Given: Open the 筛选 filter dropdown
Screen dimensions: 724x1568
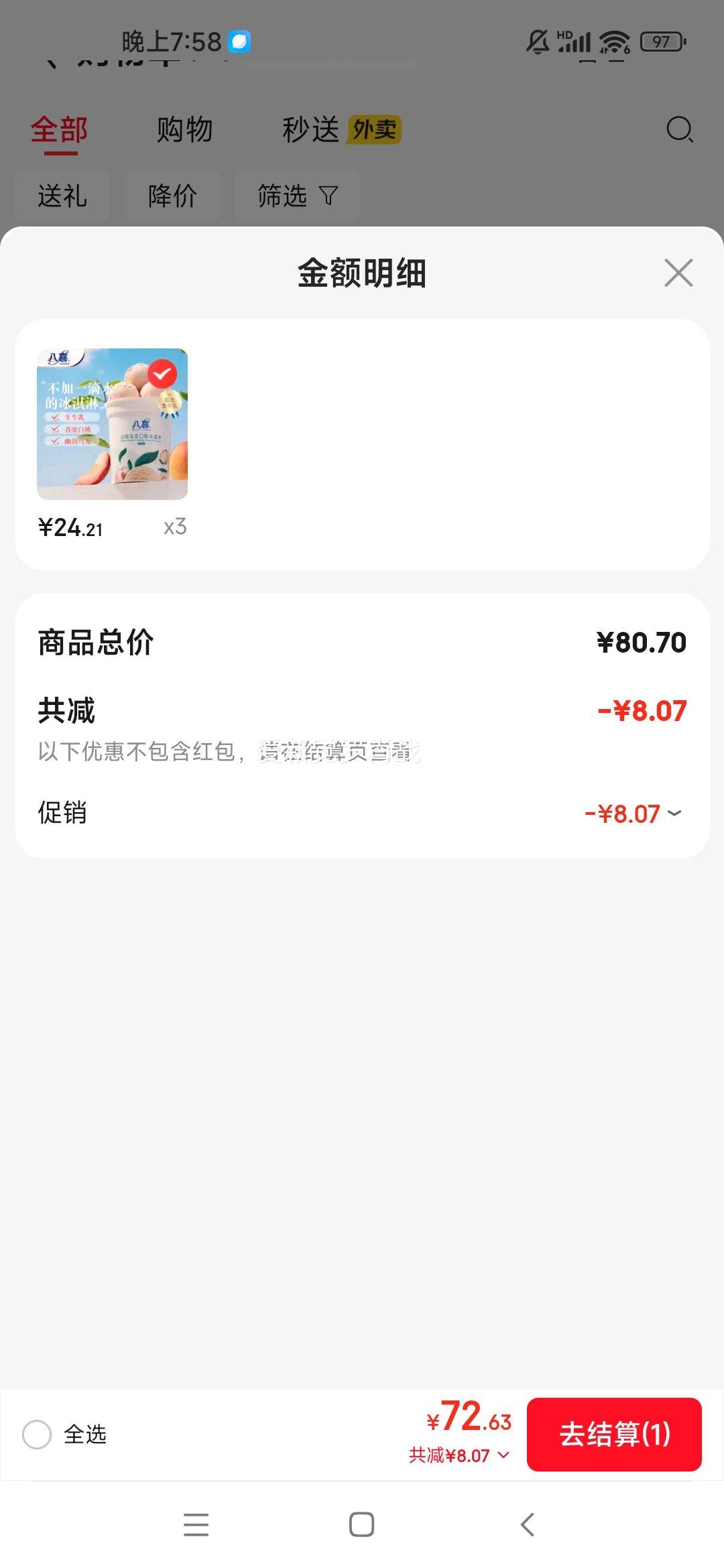Looking at the screenshot, I should (297, 195).
